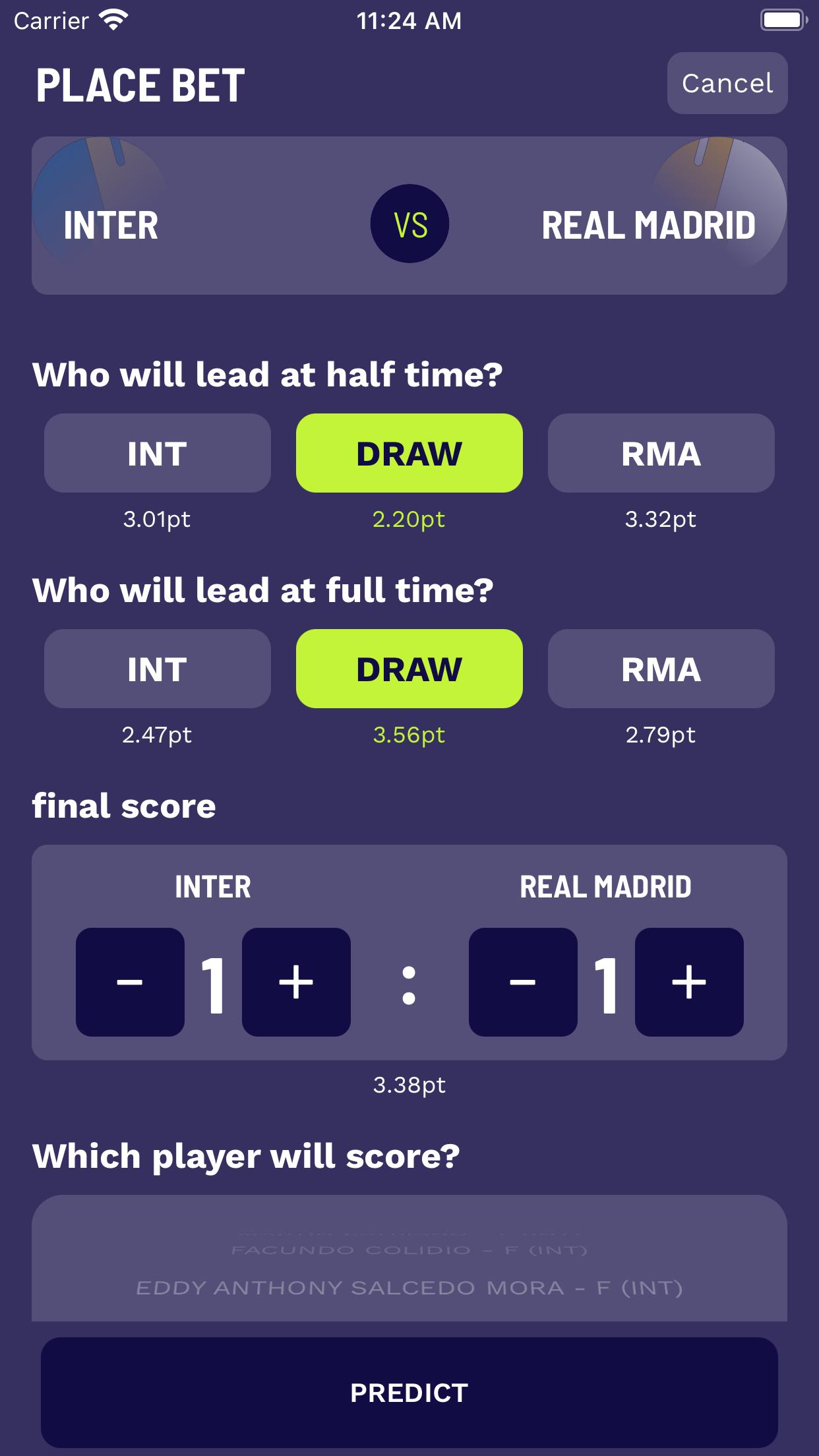Viewport: 819px width, 1456px height.
Task: Select DRAW for half time
Action: point(409,453)
